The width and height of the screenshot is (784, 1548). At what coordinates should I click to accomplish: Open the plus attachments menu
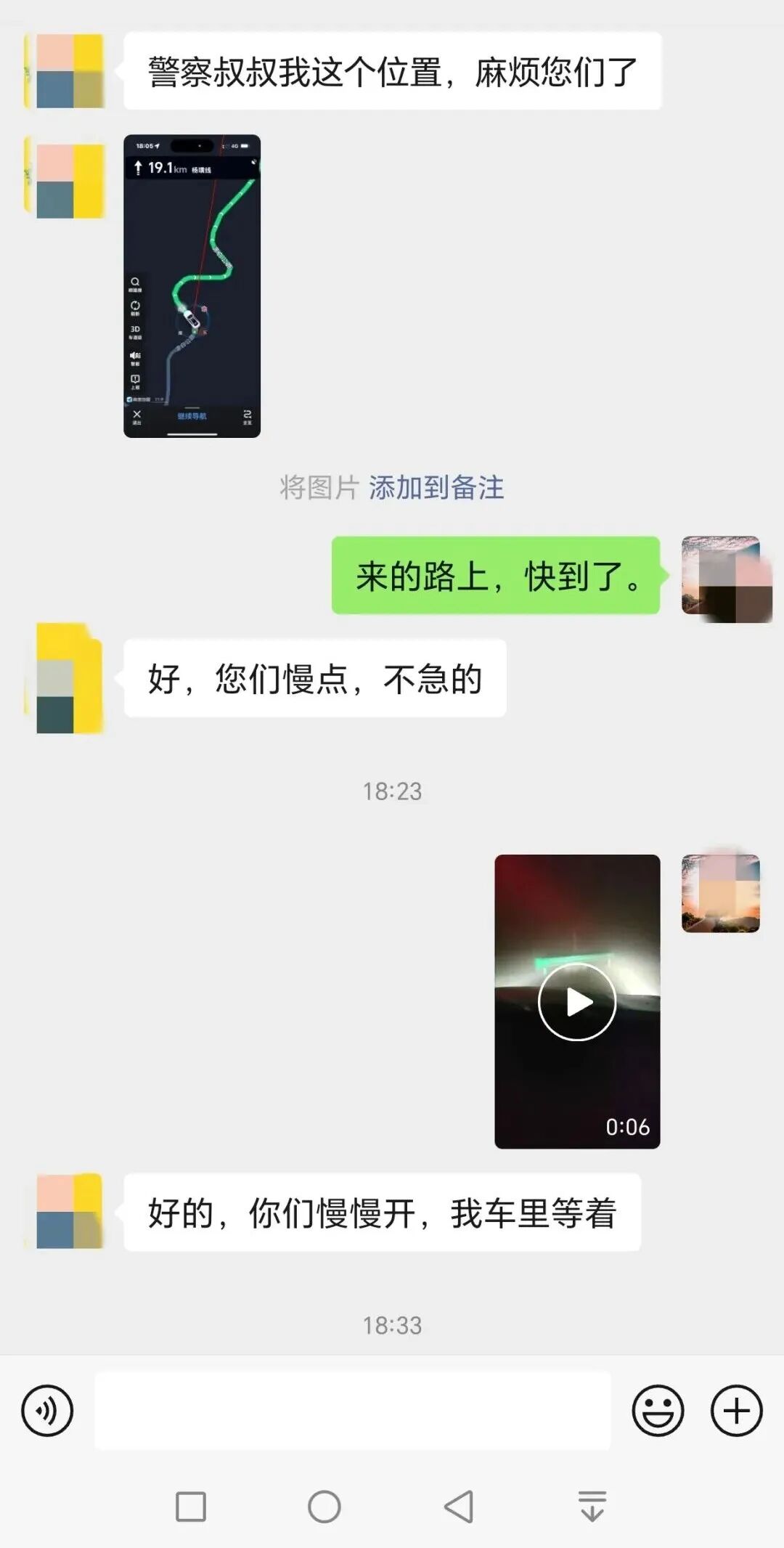736,1411
